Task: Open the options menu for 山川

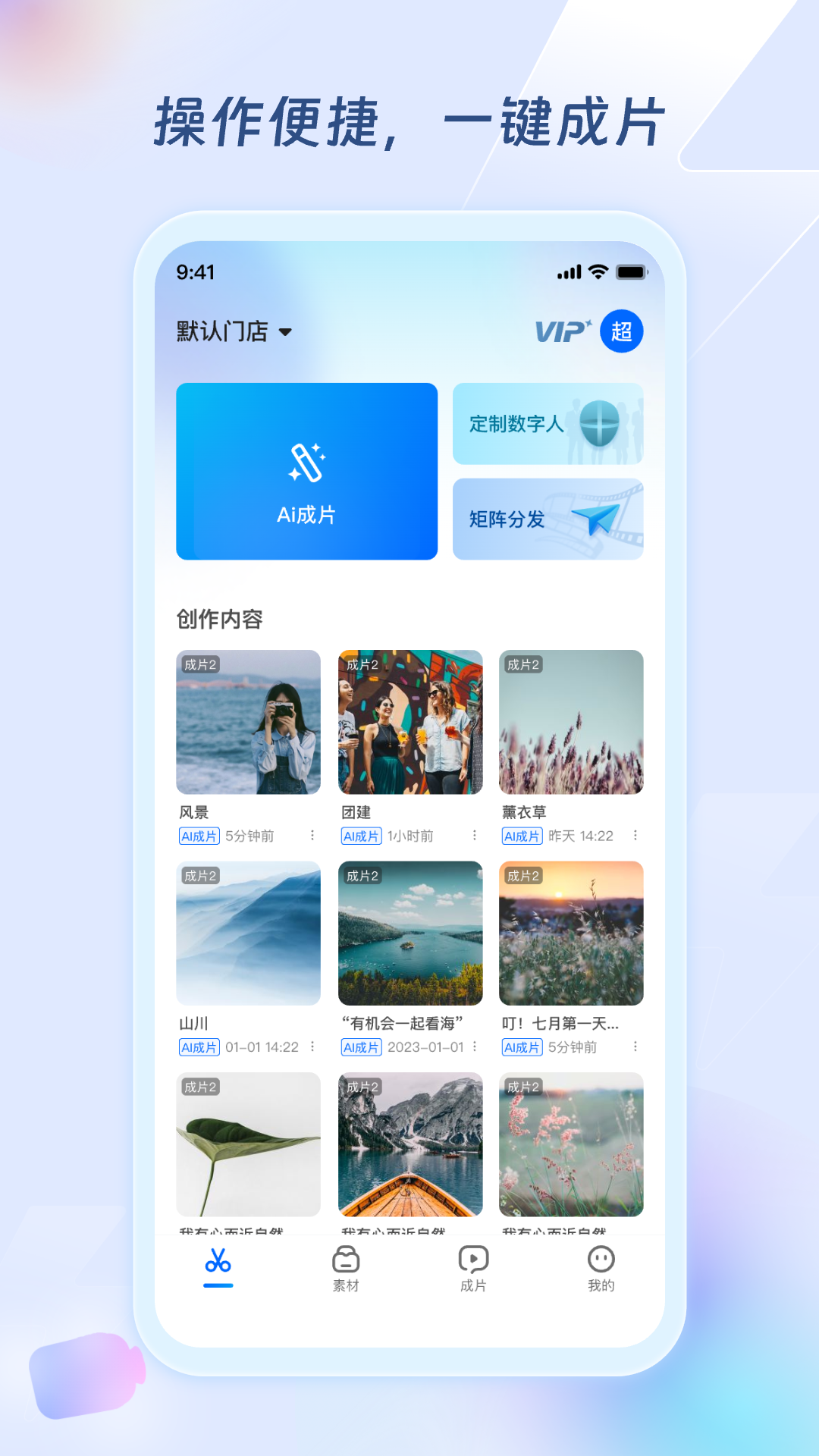Action: (x=314, y=1047)
